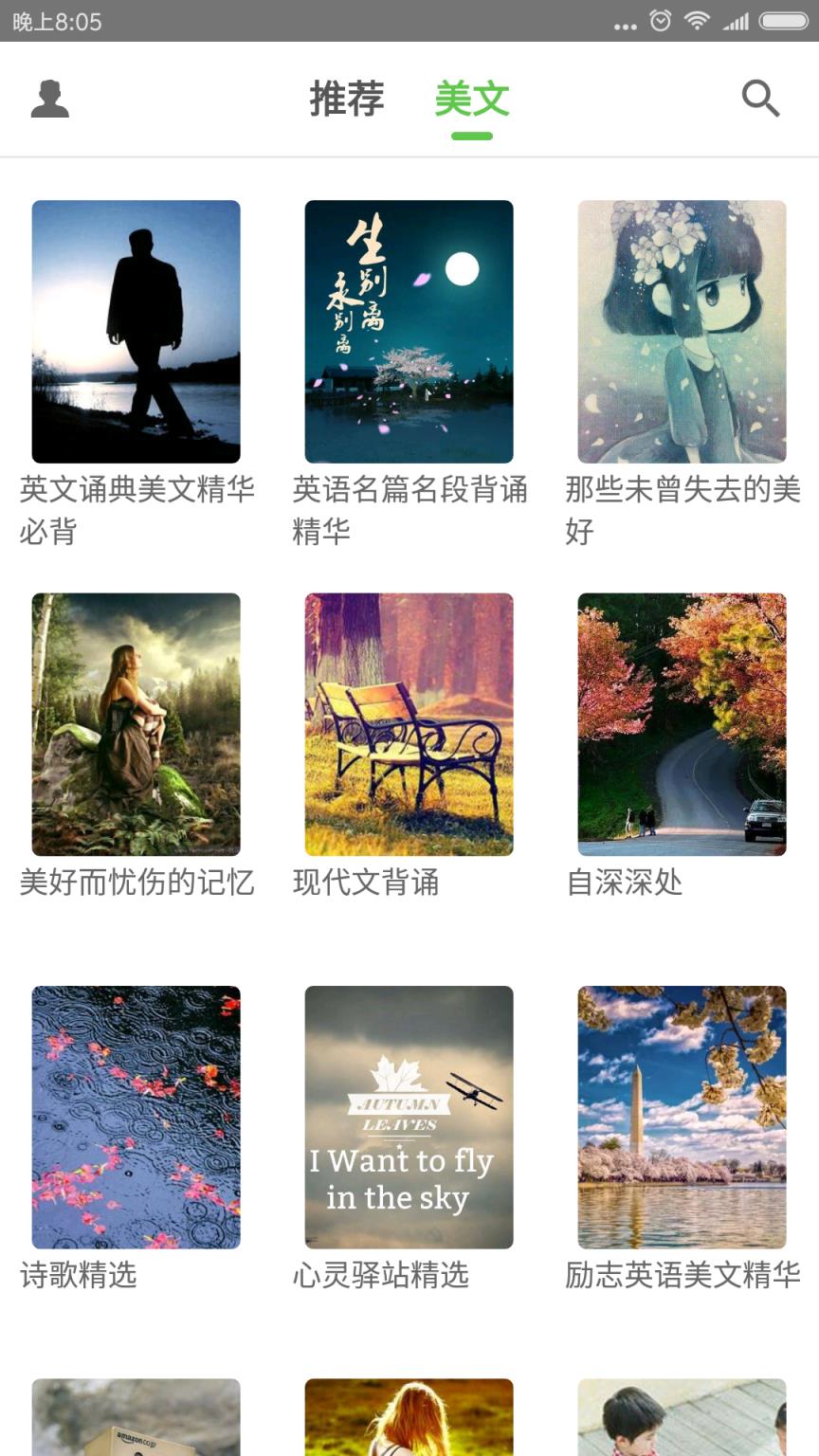The width and height of the screenshot is (819, 1456).
Task: Open the 英文诵典美文精华必背 album cover
Action: 136,332
